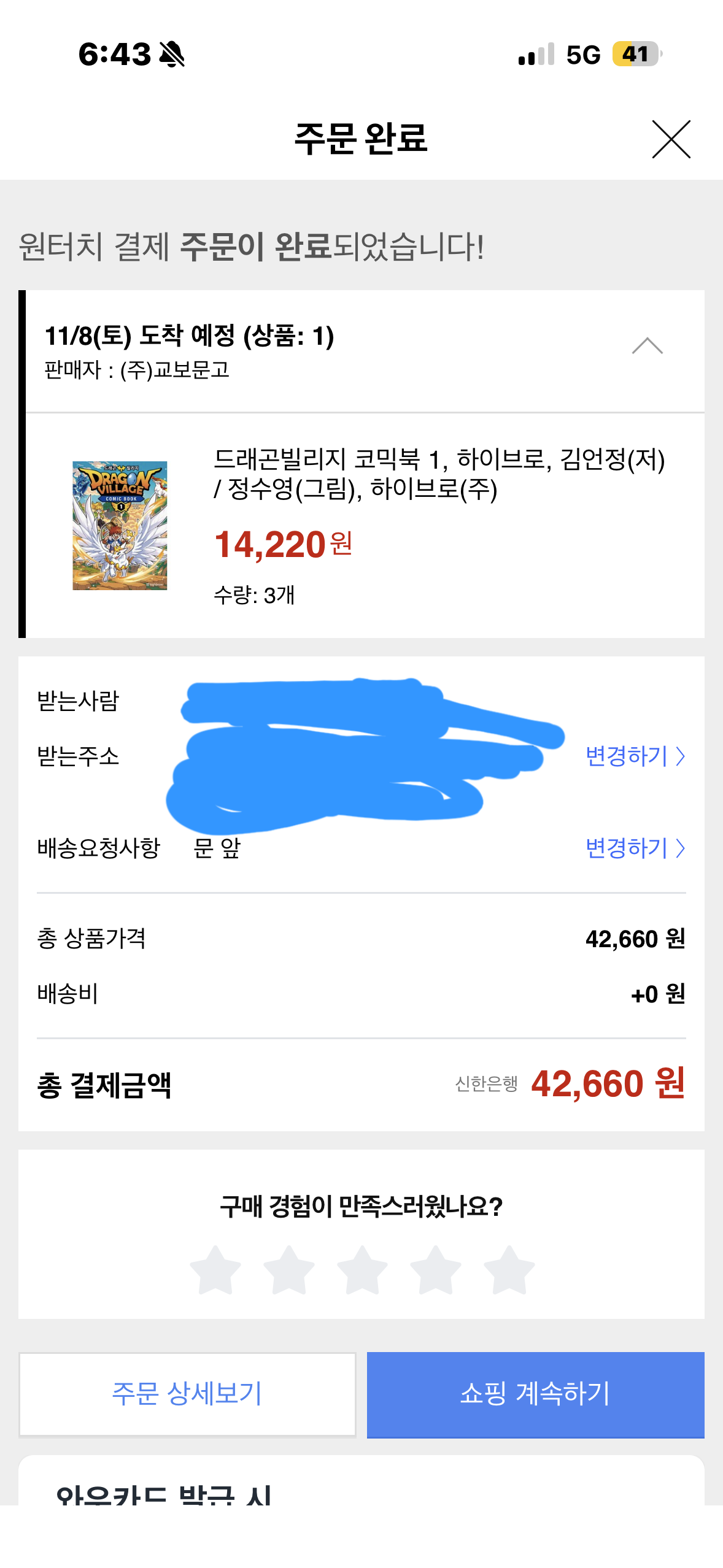
Task: Rate the purchase three stars
Action: 362,1270
